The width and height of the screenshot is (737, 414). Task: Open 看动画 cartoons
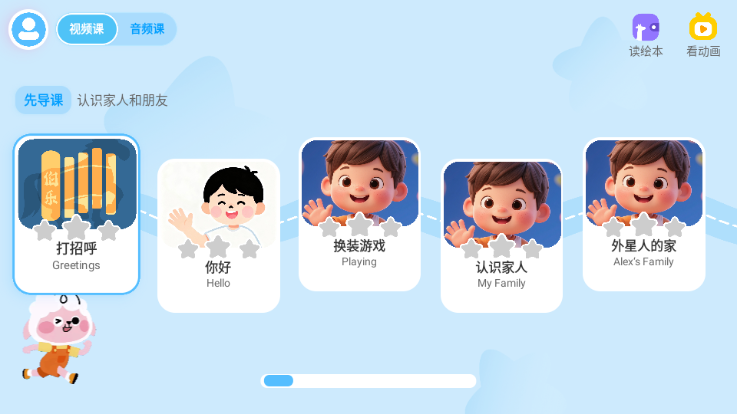point(703,35)
